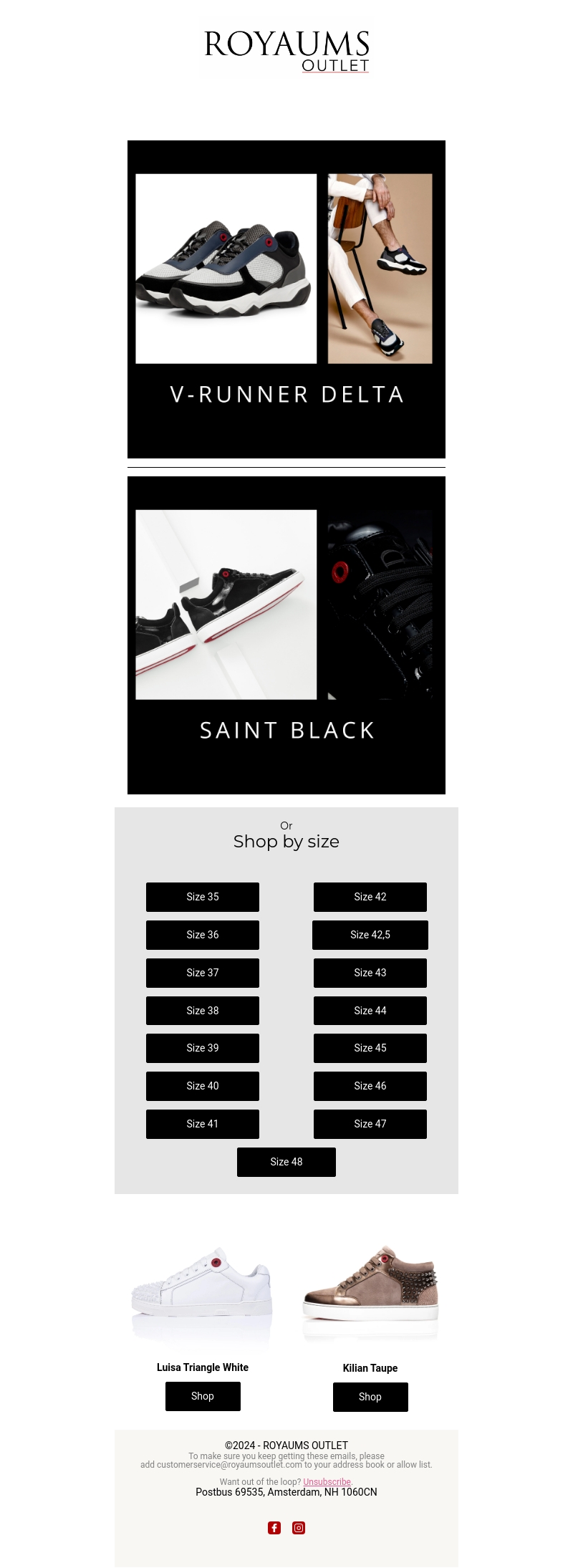573x1568 pixels.
Task: Shop Size 38 shoes
Action: [x=203, y=1011]
